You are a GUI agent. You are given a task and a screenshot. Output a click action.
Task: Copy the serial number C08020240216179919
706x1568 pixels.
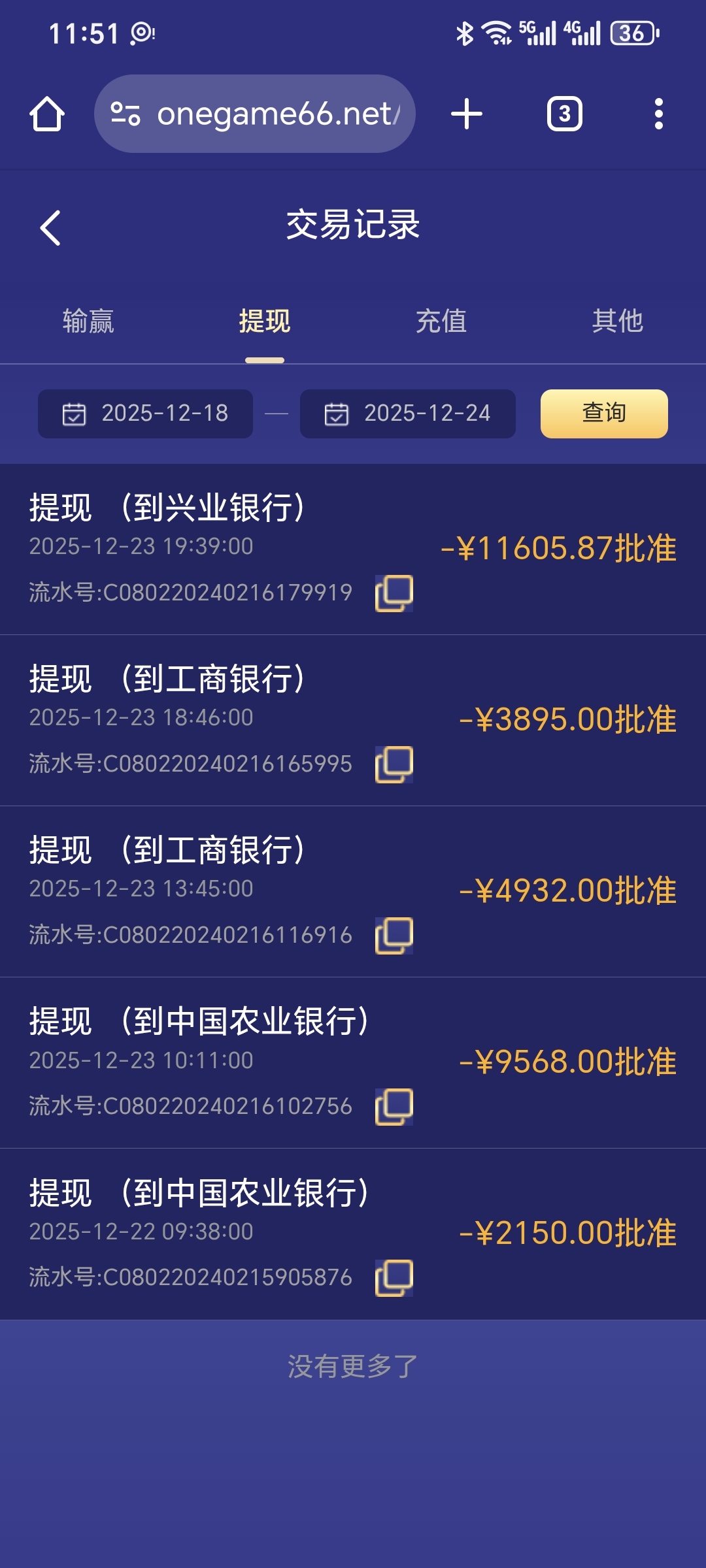click(395, 593)
